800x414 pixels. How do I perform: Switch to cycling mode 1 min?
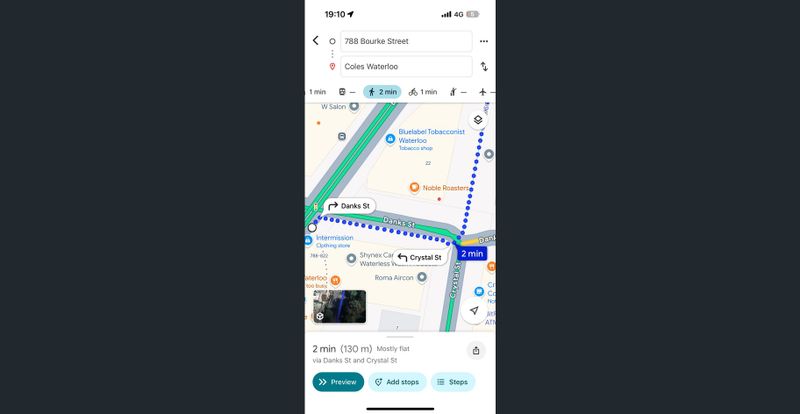(422, 92)
